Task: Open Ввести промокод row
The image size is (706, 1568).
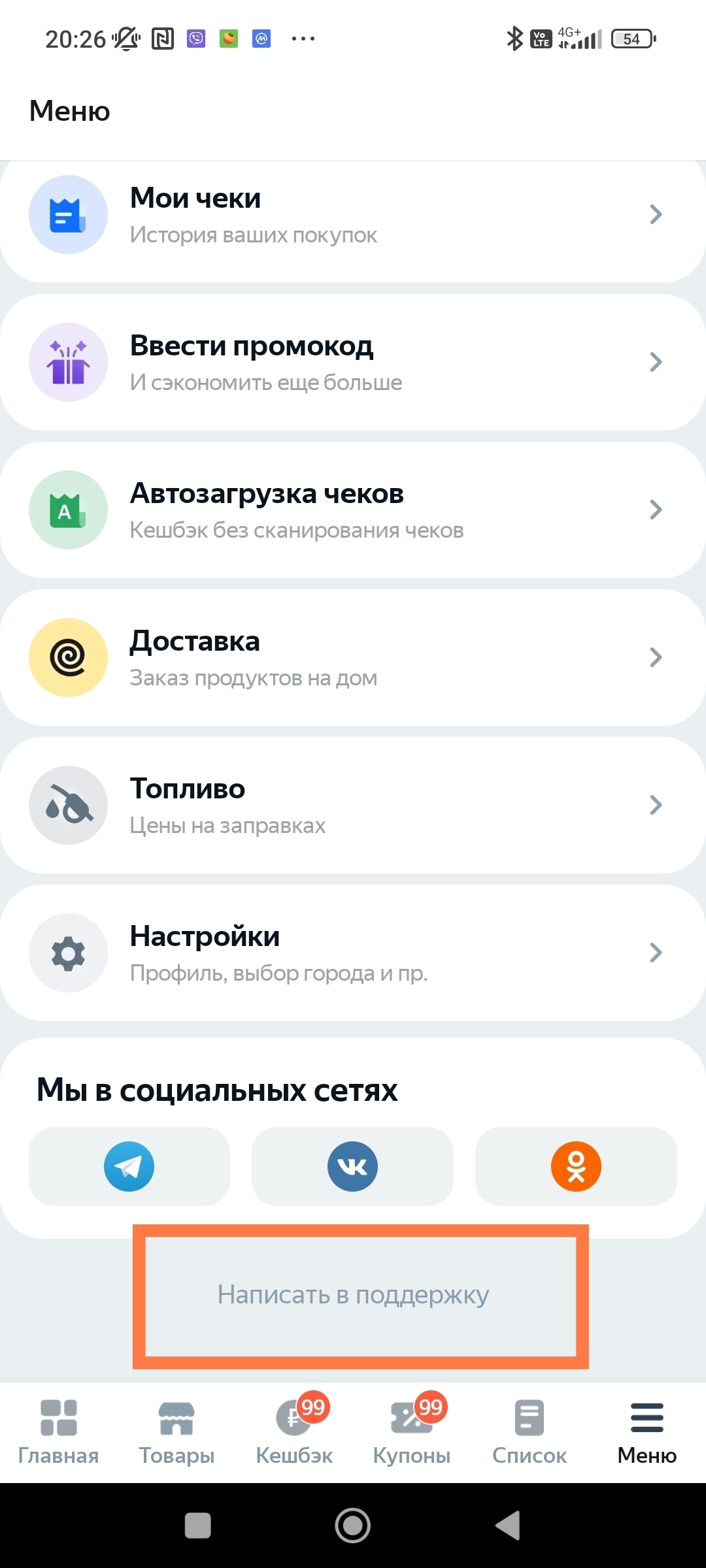Action: pyautogui.click(x=353, y=363)
